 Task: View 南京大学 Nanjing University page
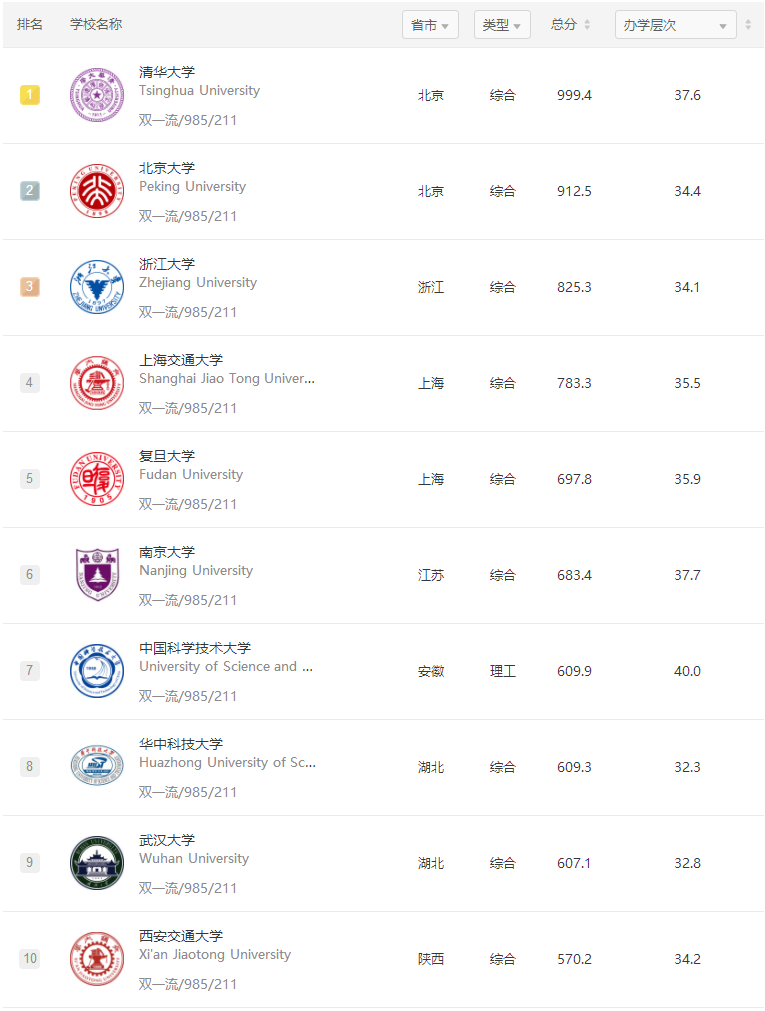[167, 552]
